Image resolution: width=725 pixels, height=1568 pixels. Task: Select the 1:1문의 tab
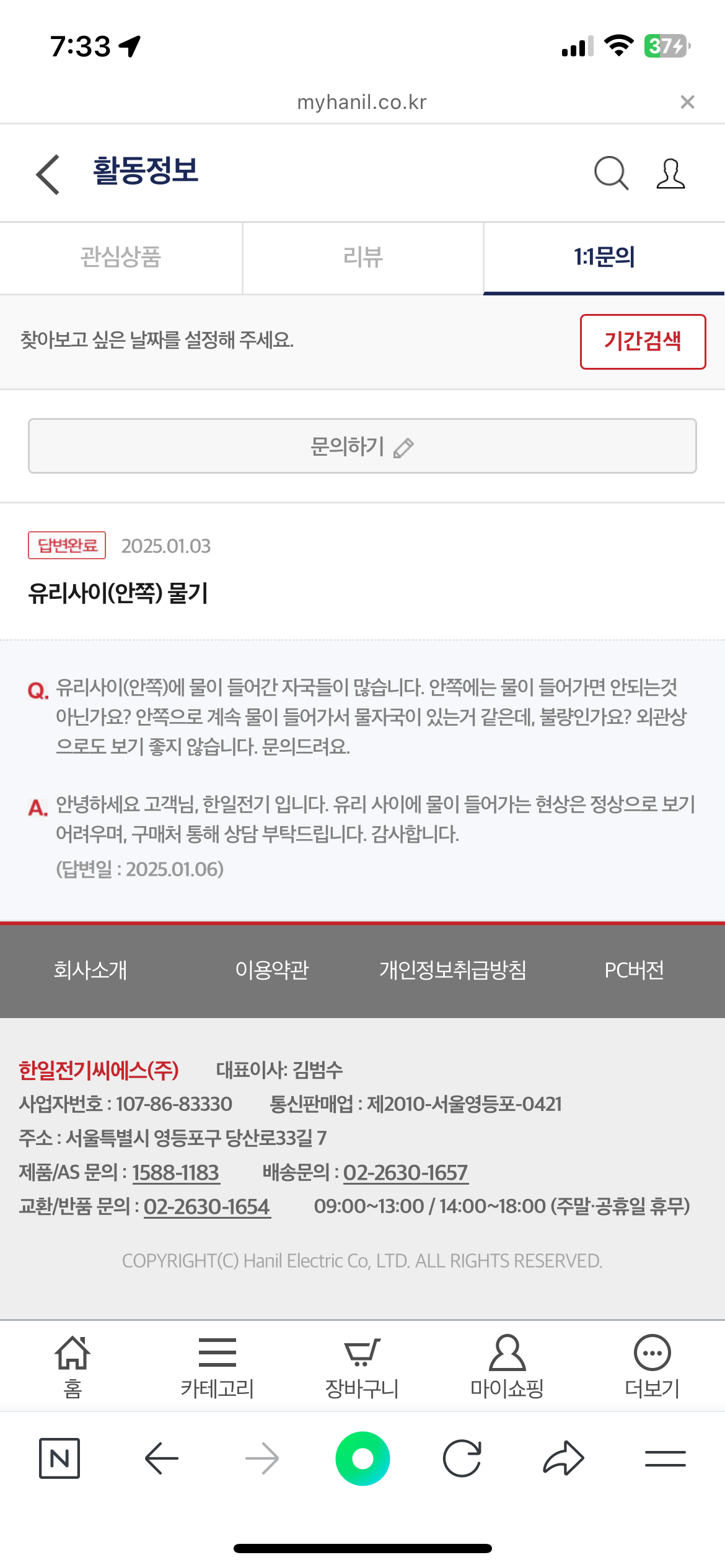[604, 258]
